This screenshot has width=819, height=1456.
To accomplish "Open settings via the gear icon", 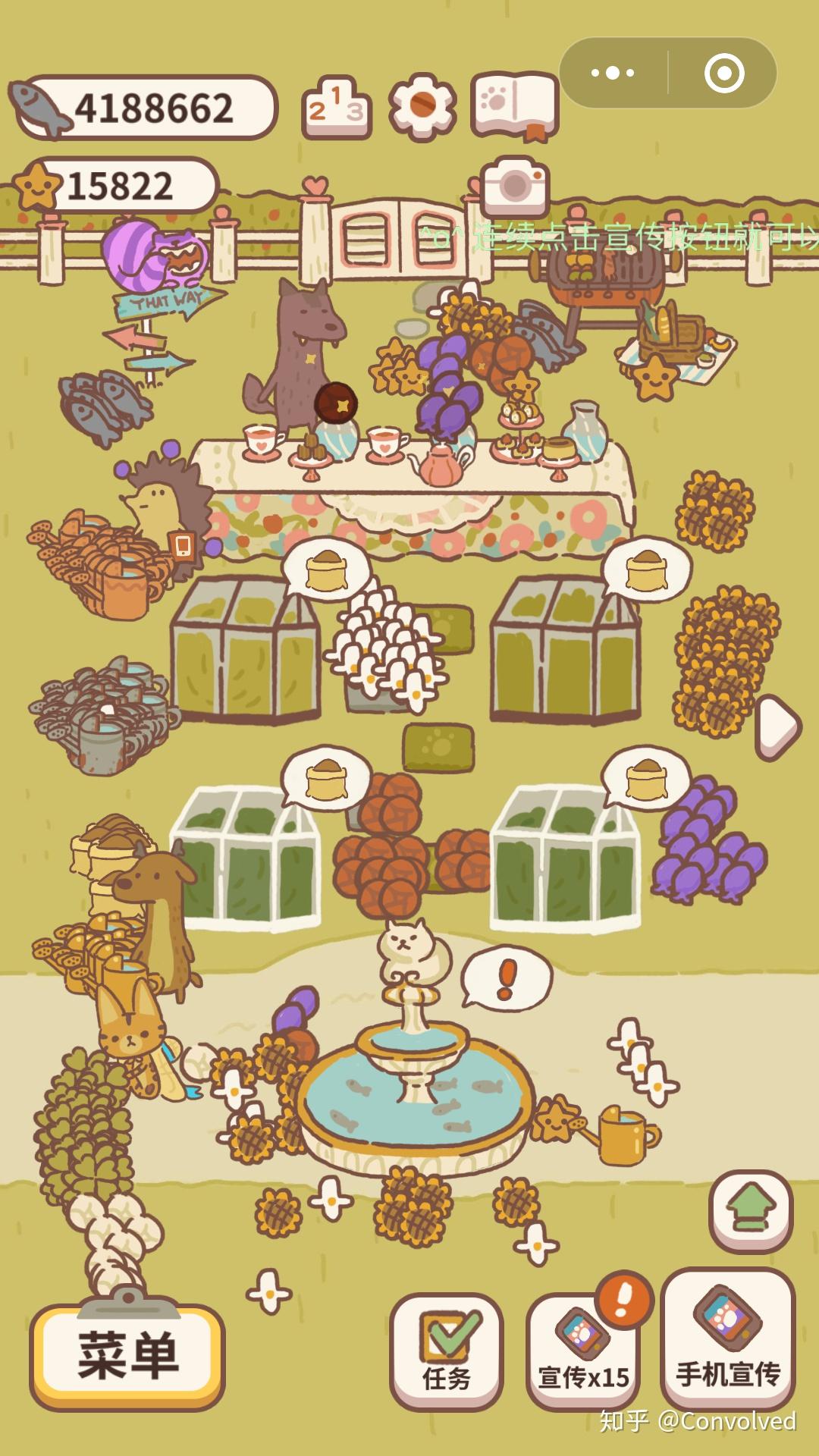I will (x=422, y=106).
